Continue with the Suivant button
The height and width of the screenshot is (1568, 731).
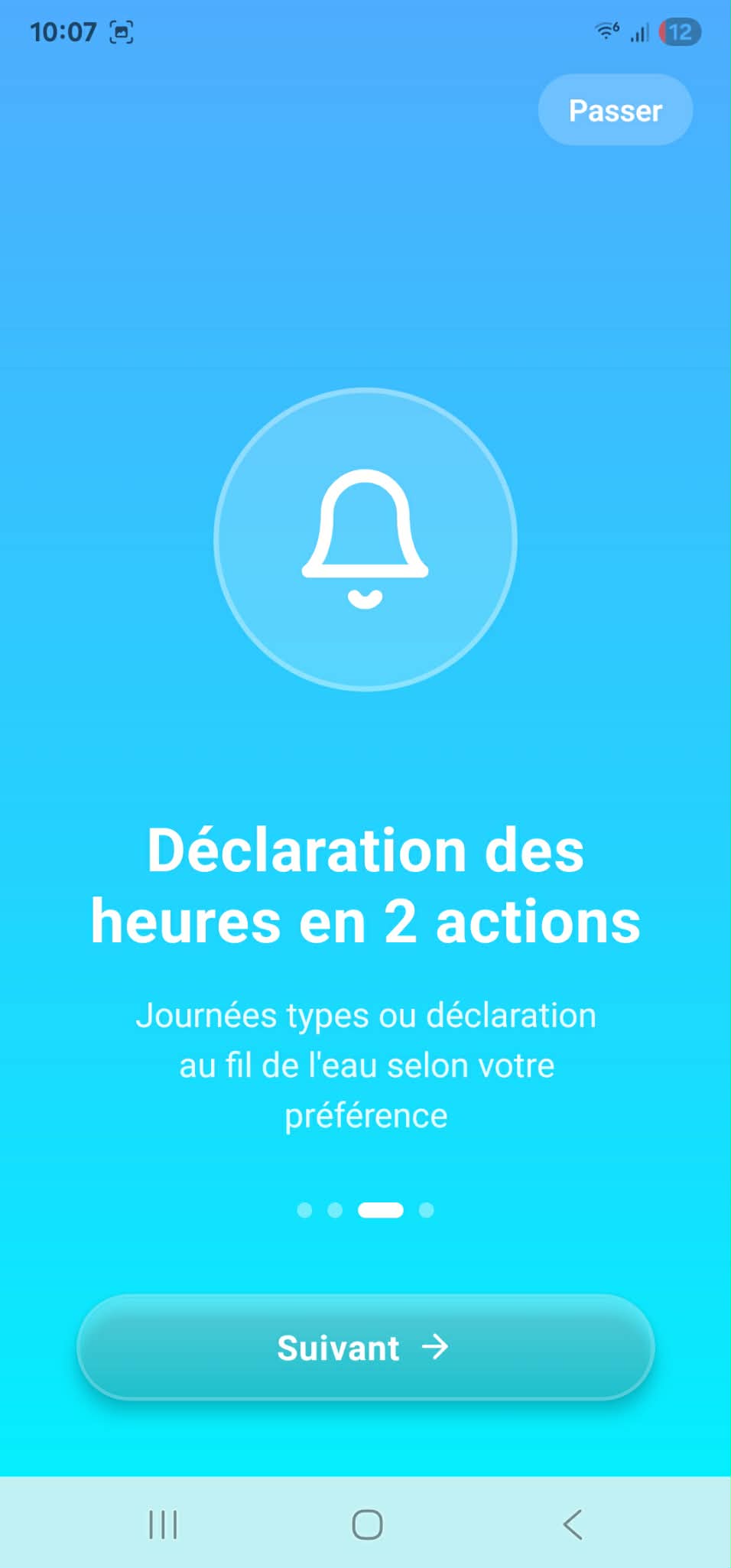click(x=365, y=1347)
